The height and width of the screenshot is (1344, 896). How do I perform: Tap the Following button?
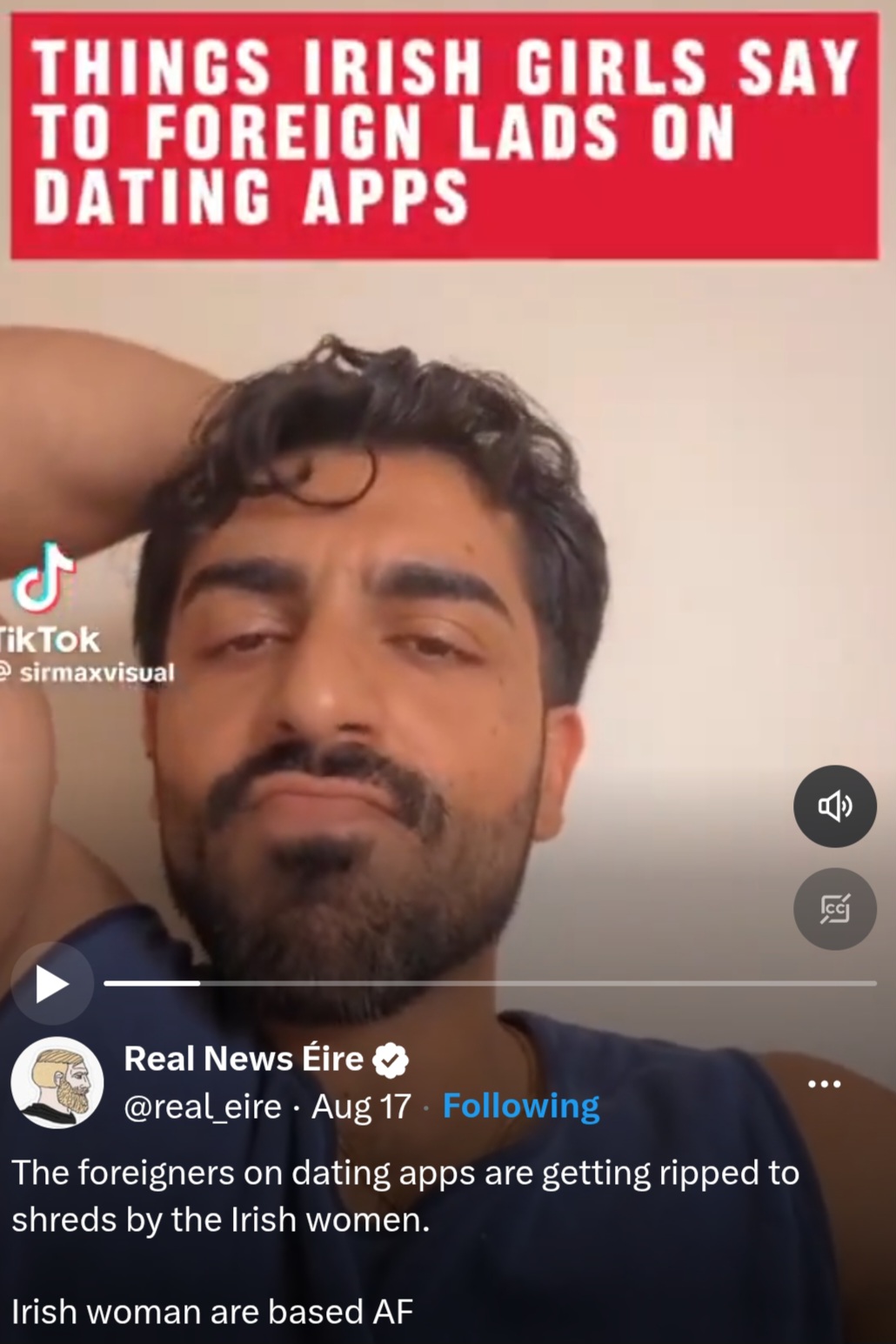tap(521, 1106)
